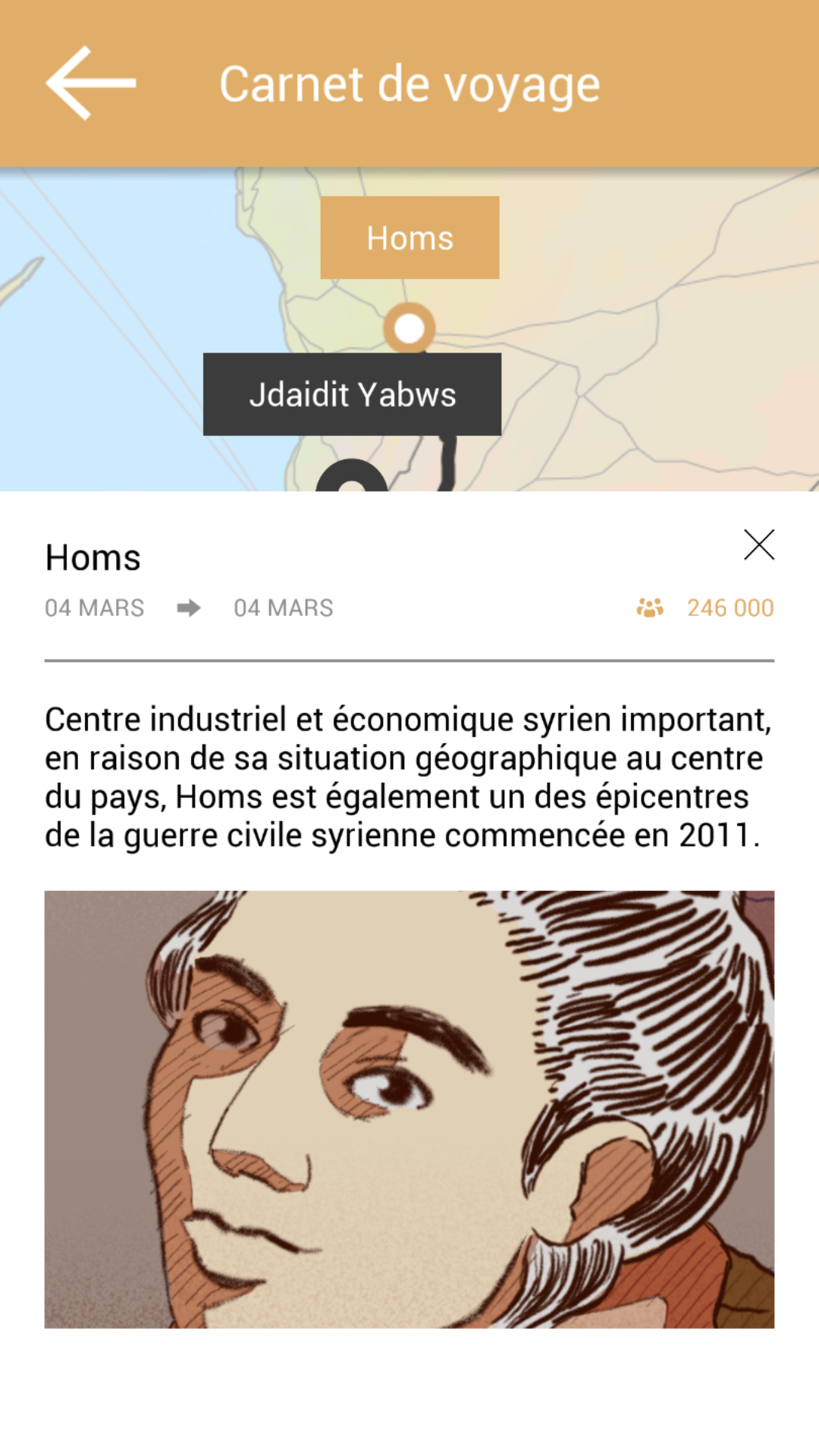Image resolution: width=819 pixels, height=1456 pixels.
Task: Close the Homs details panel
Action: (758, 544)
